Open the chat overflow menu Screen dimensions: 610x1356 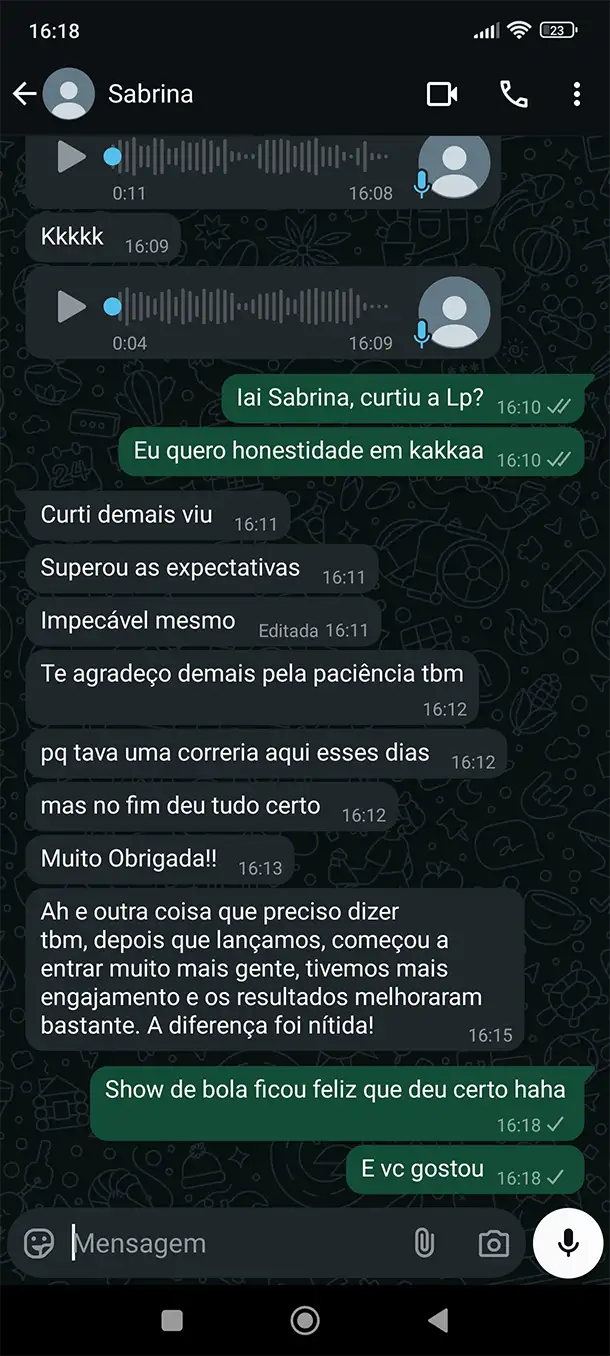pyautogui.click(x=577, y=94)
